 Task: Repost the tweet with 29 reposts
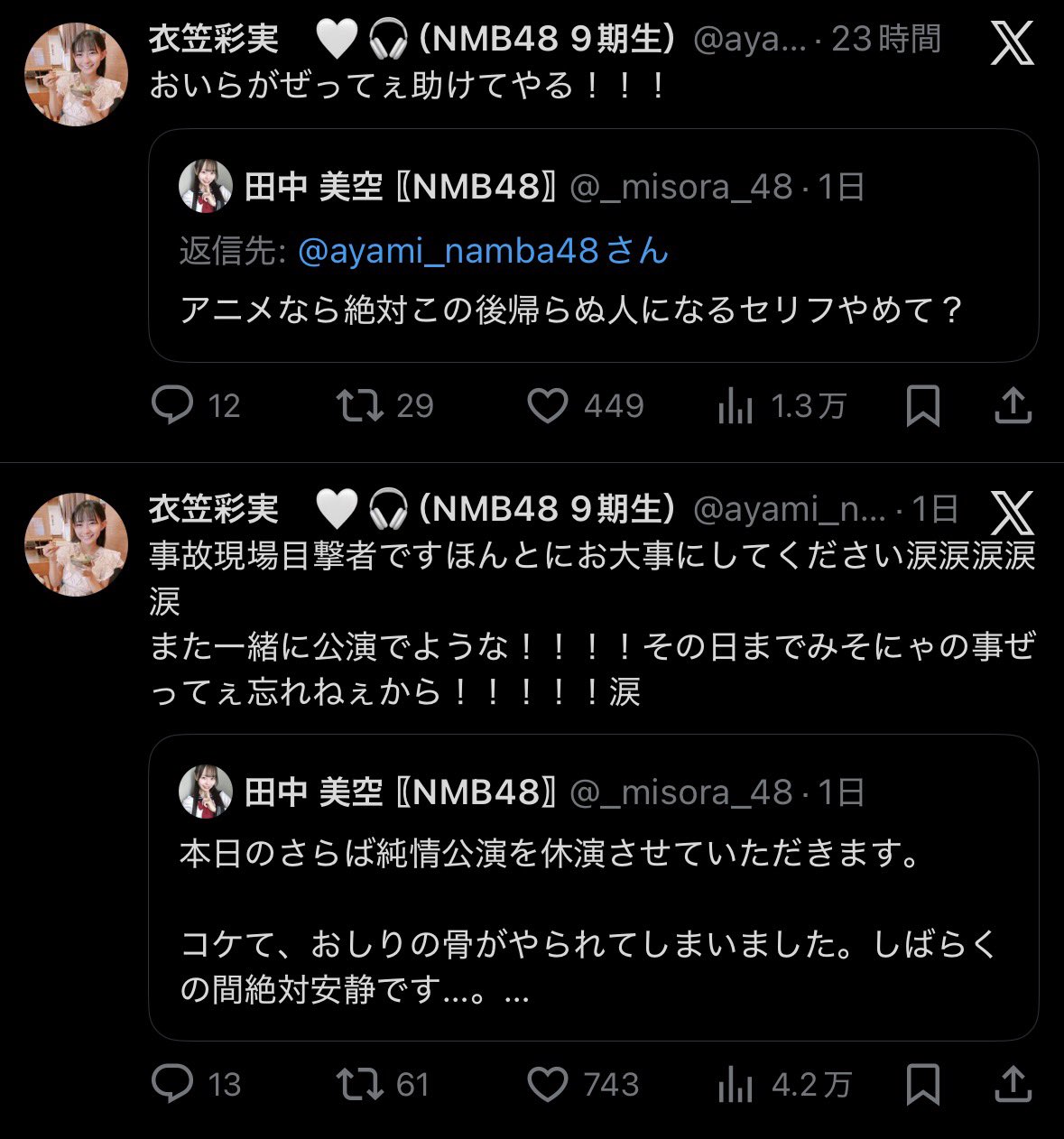360,405
